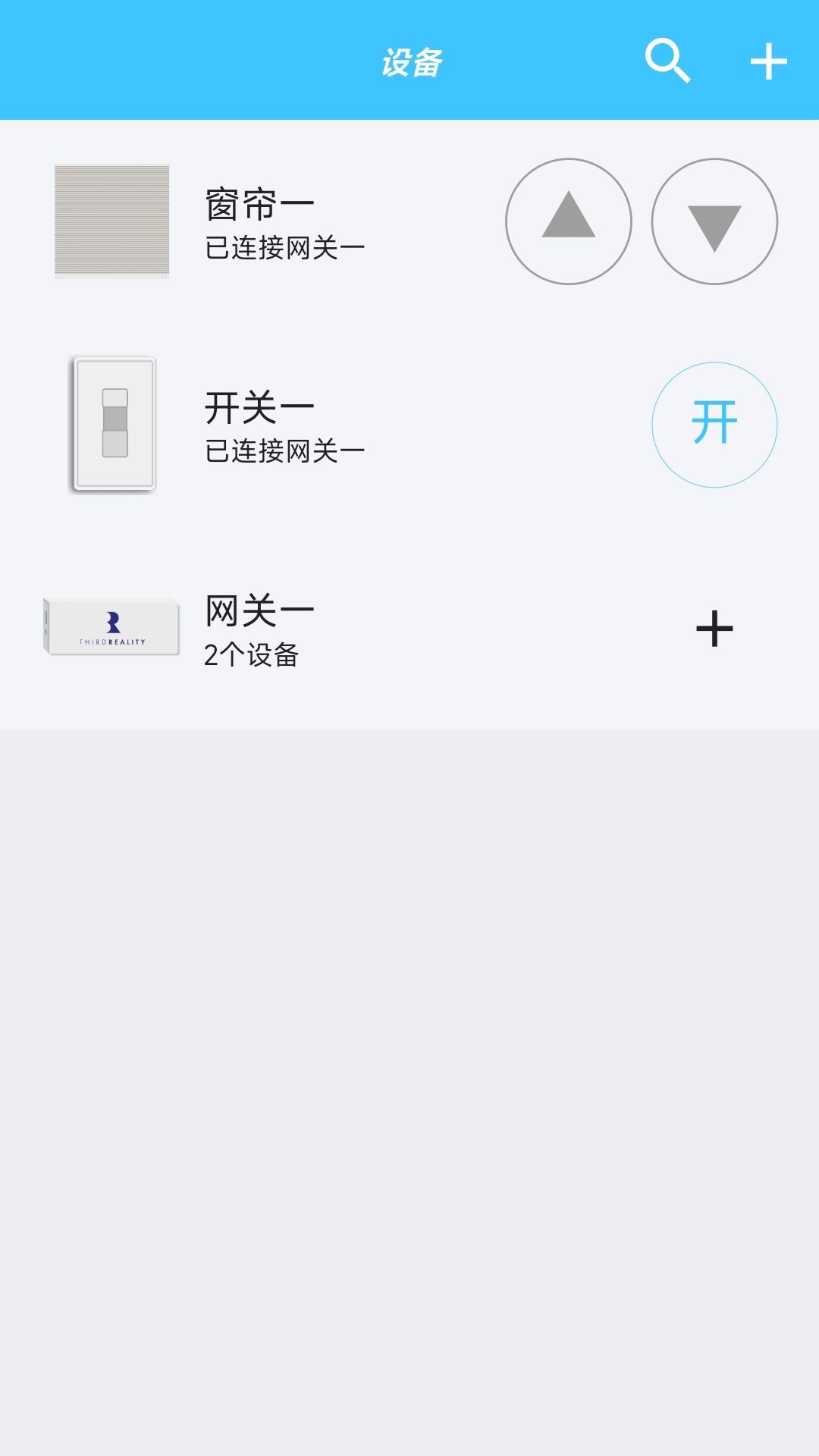The height and width of the screenshot is (1456, 819).
Task: Open the 窗帘一 device entry
Action: point(258,202)
